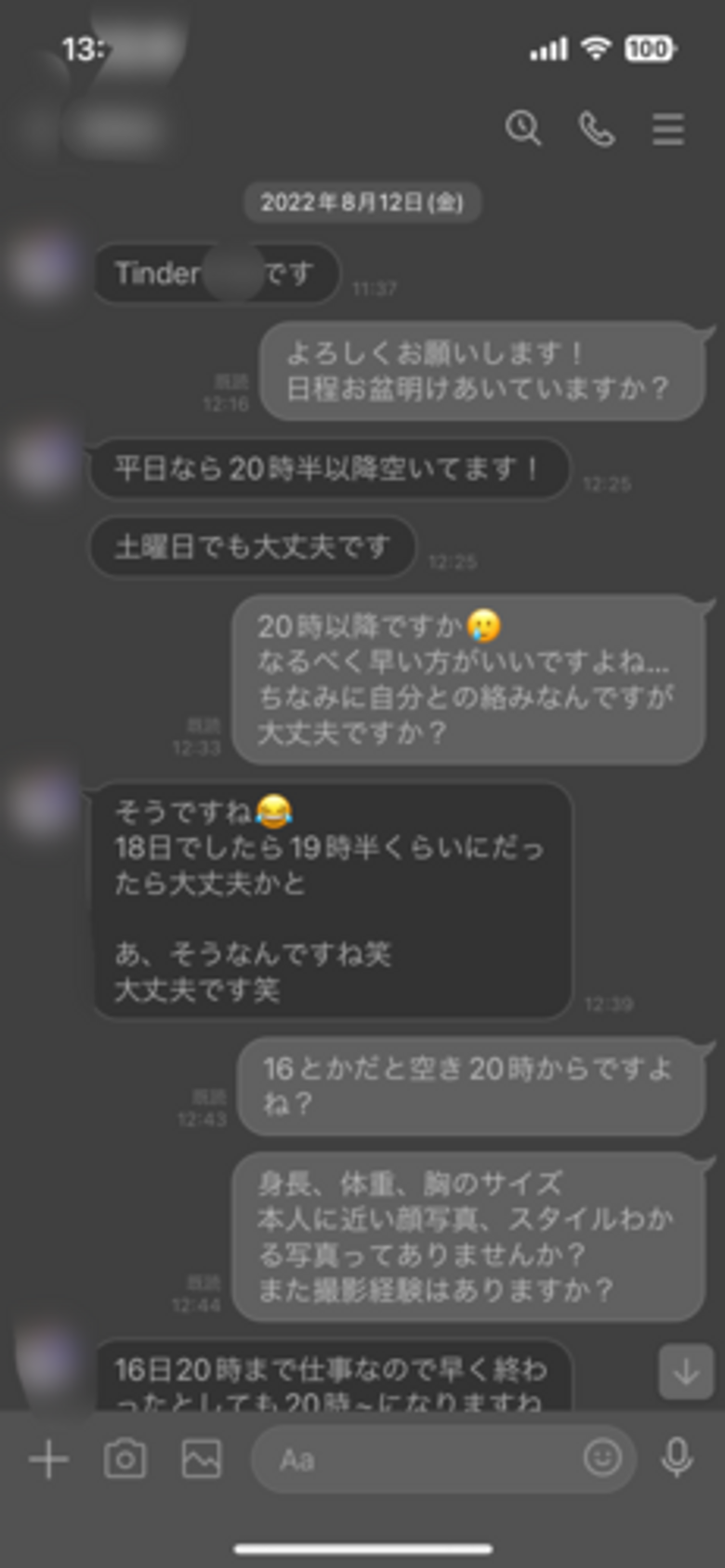The image size is (725, 1568).
Task: Jump to the latest message
Action: coord(686,1372)
